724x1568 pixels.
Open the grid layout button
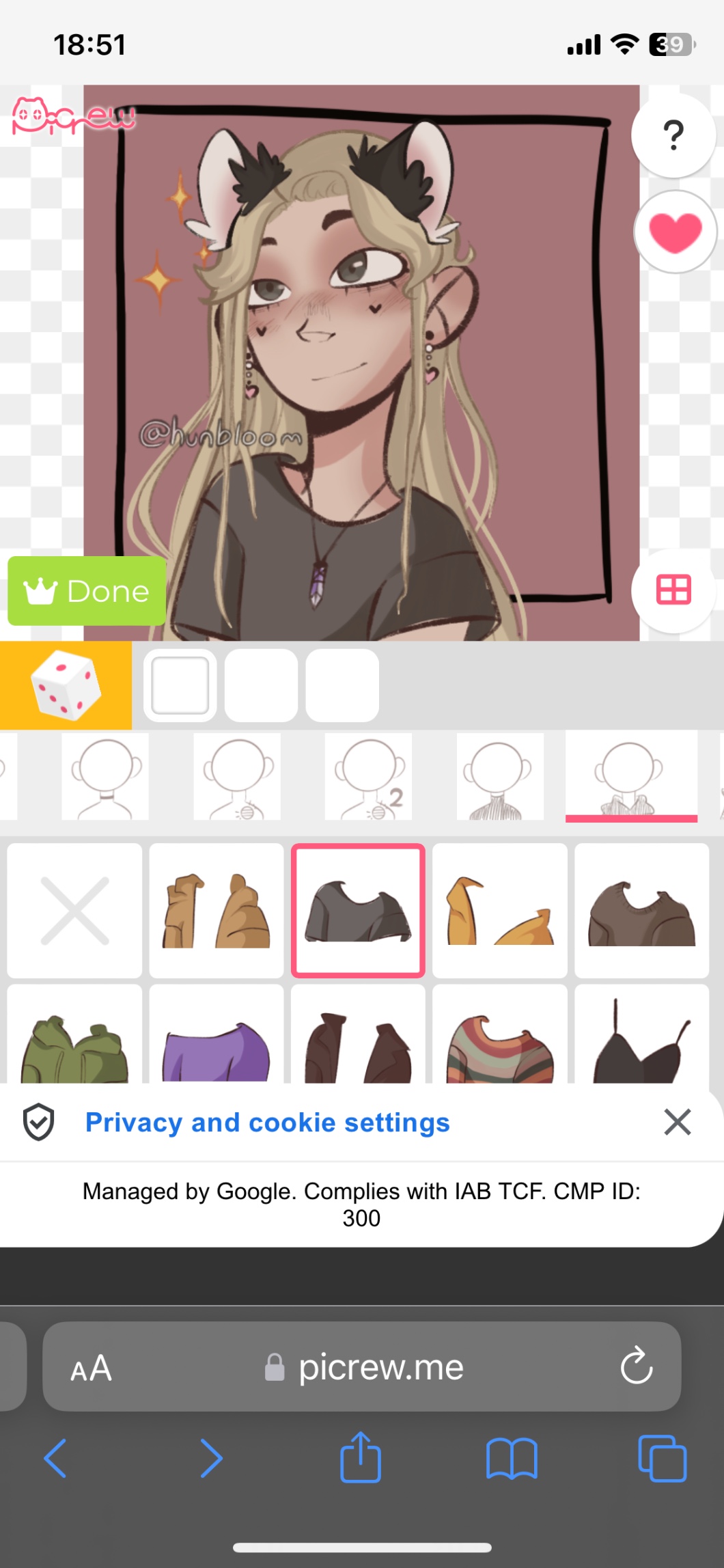pos(673,590)
